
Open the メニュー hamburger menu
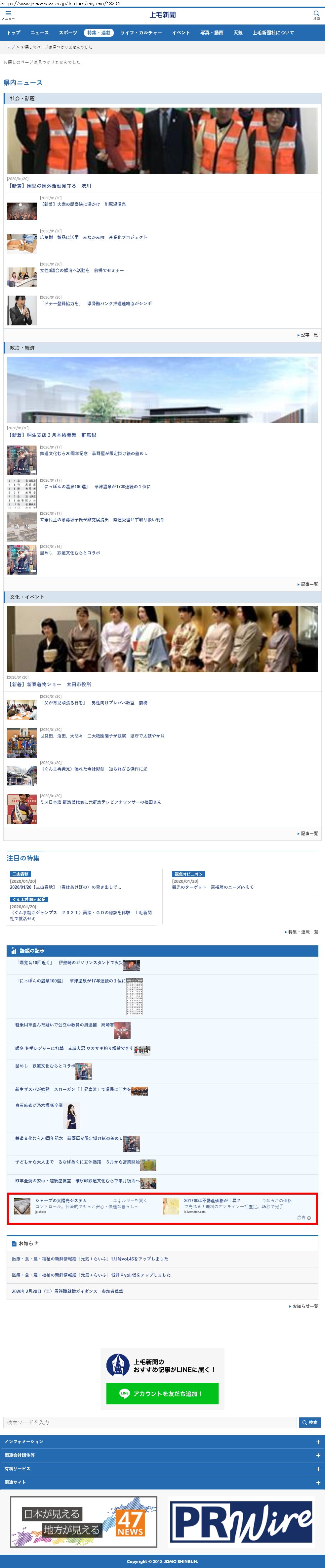point(7,15)
